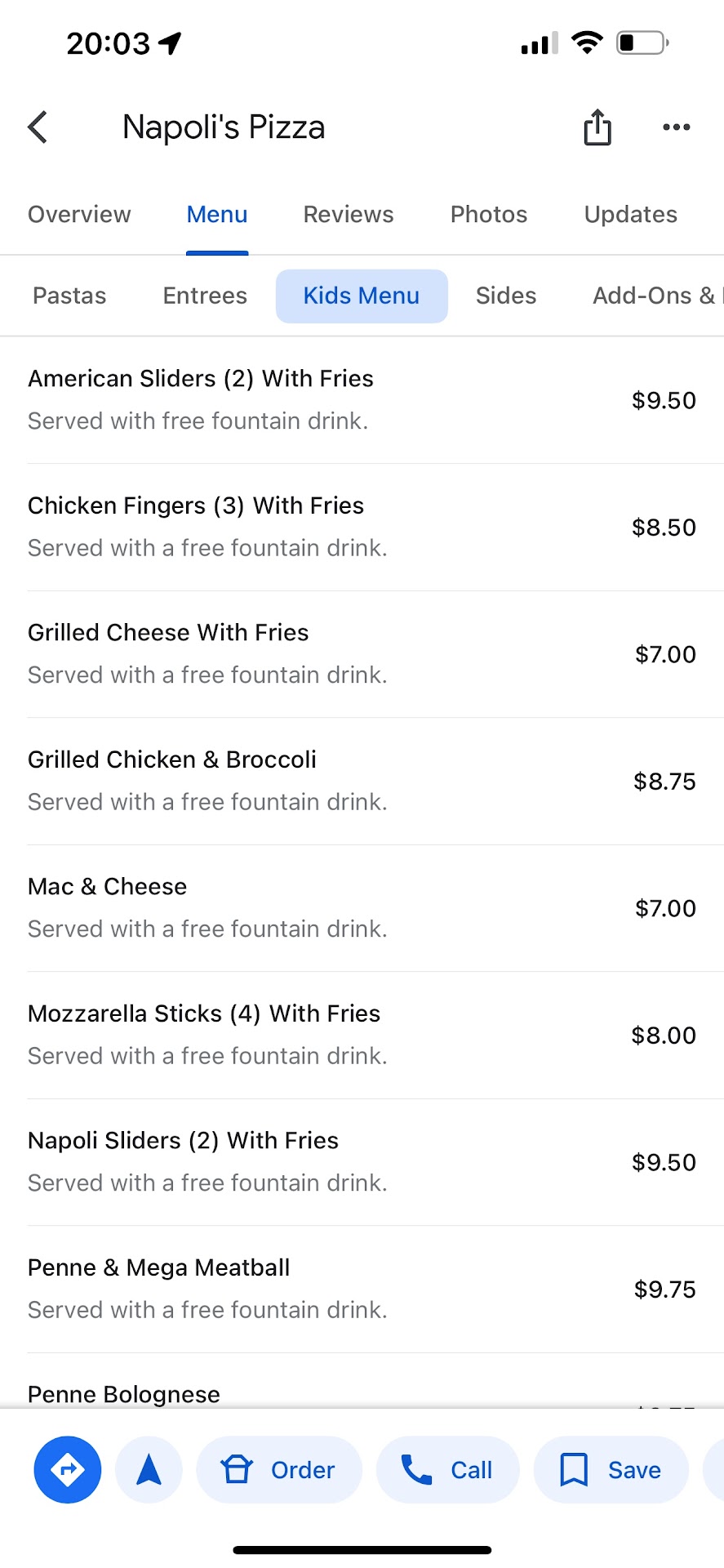Open the Add-Ons menu category
Screen dimensions: 724x1568
click(x=655, y=296)
